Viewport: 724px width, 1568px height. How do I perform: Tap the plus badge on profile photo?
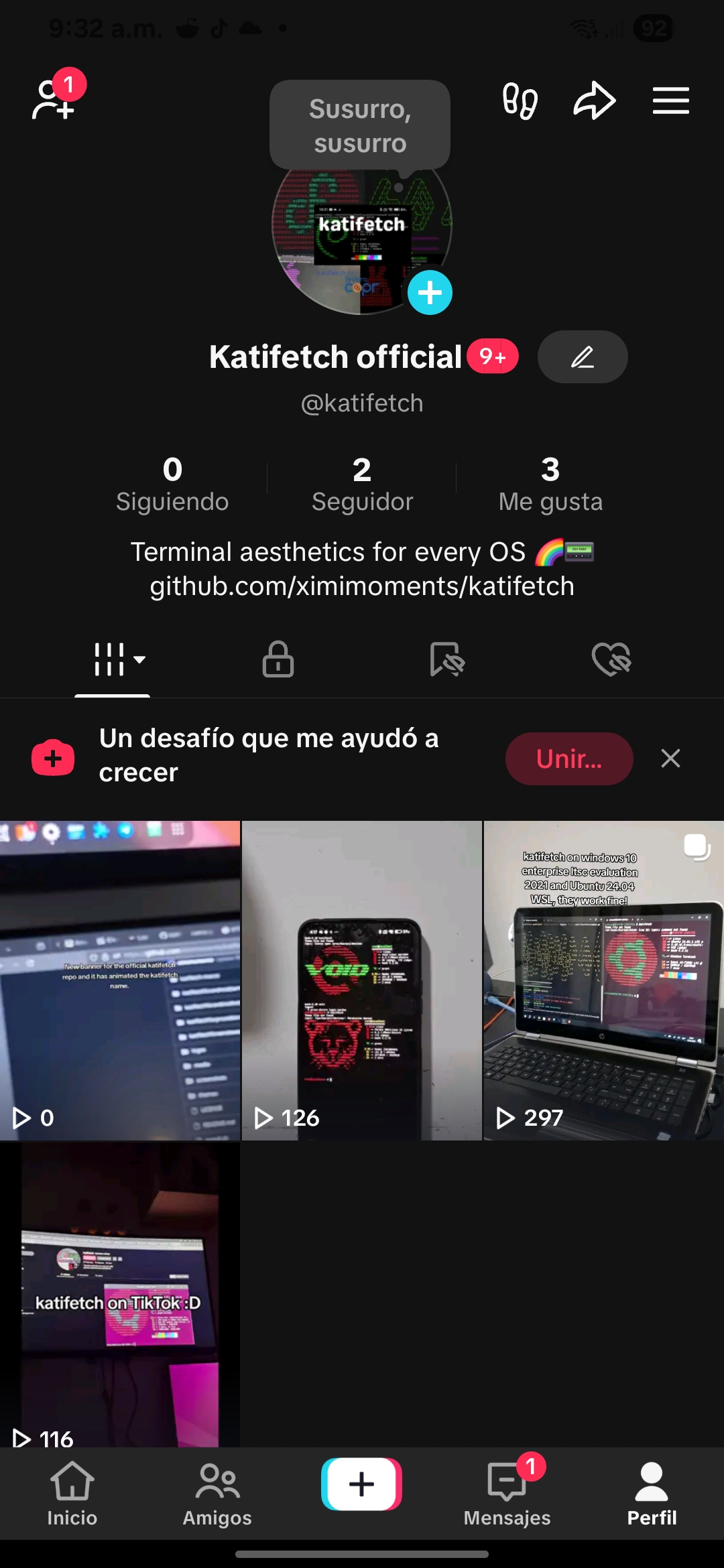click(430, 293)
